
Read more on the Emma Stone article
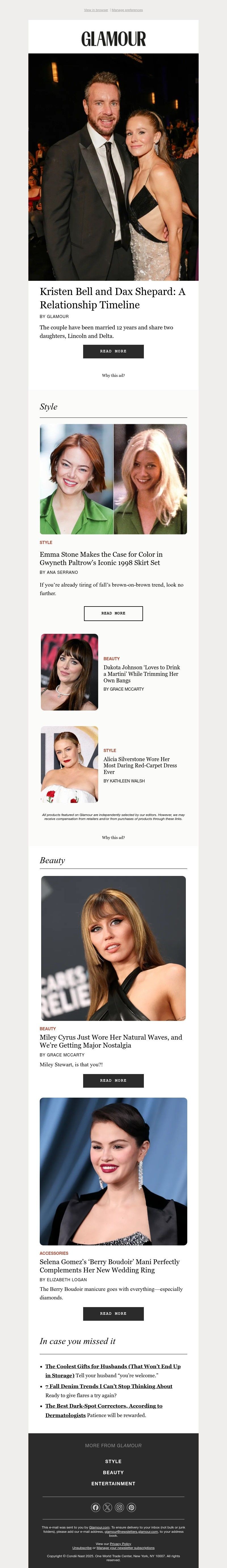(x=113, y=613)
